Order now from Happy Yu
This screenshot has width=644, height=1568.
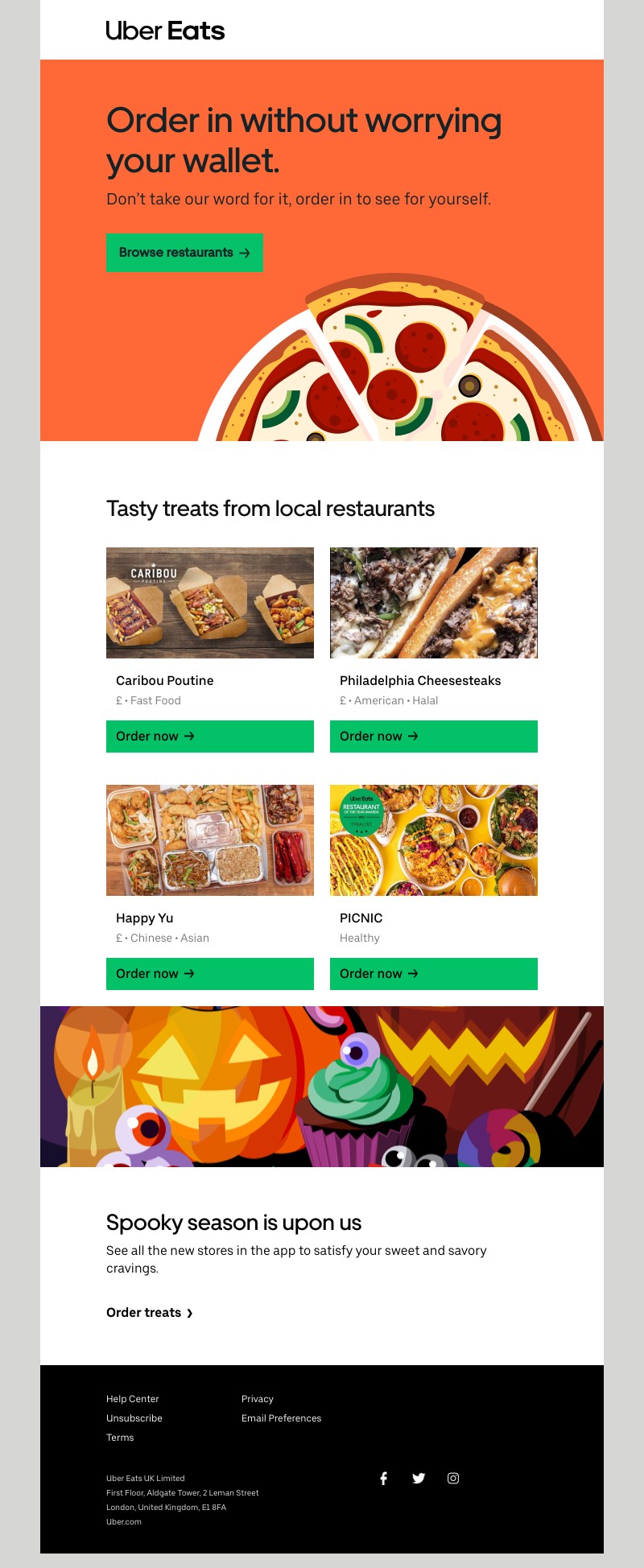click(x=209, y=974)
